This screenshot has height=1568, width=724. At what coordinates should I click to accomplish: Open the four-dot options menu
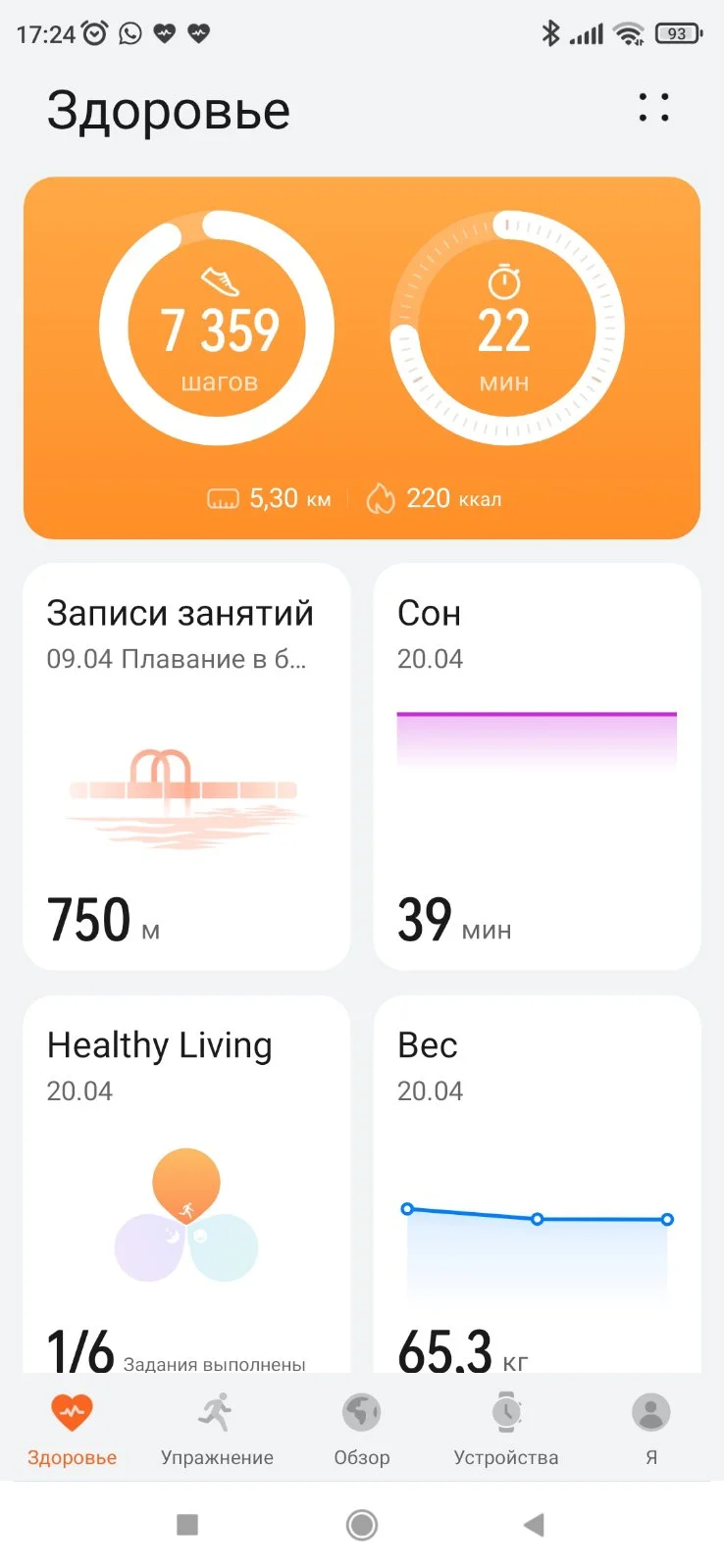tap(653, 107)
